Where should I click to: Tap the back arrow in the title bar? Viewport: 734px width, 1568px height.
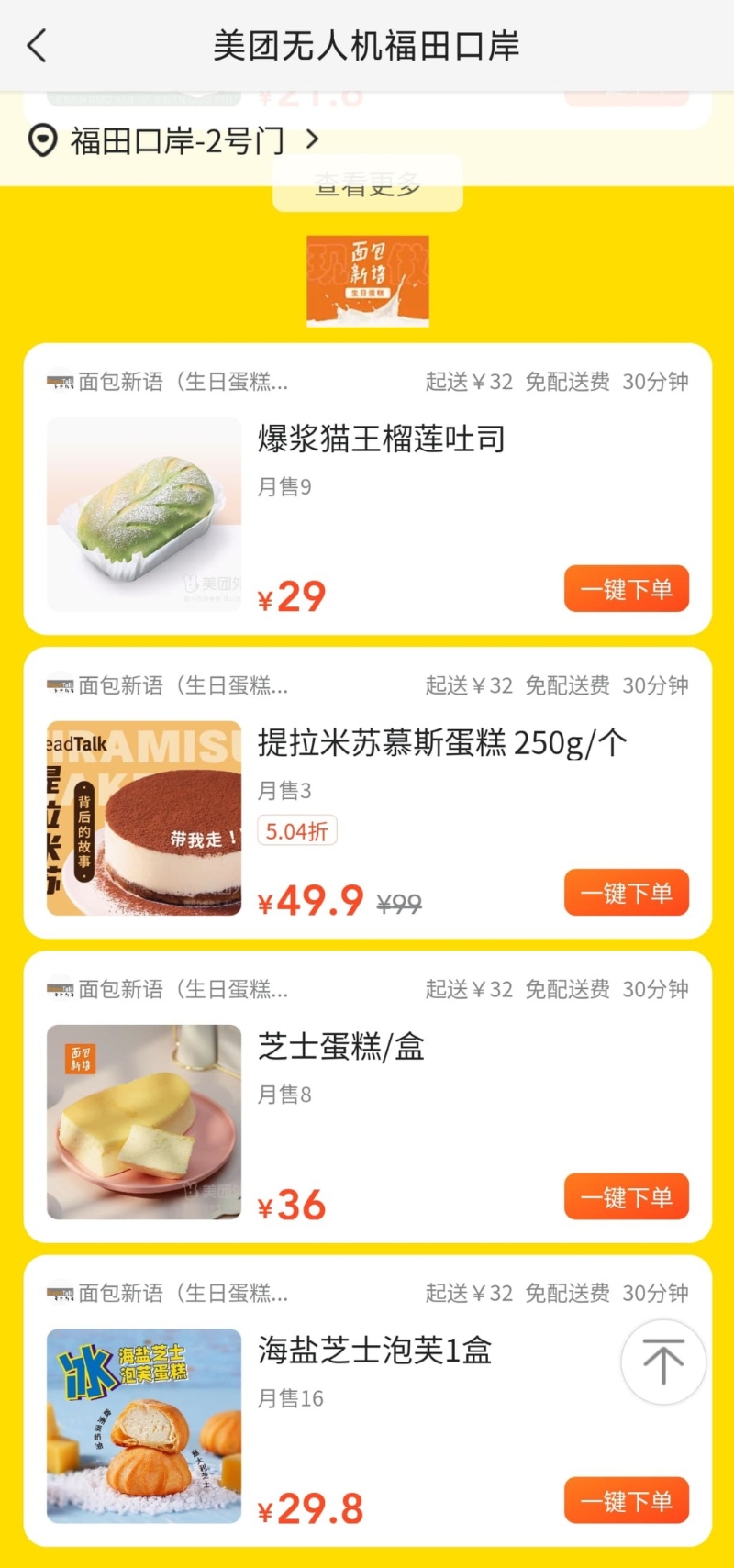click(36, 44)
